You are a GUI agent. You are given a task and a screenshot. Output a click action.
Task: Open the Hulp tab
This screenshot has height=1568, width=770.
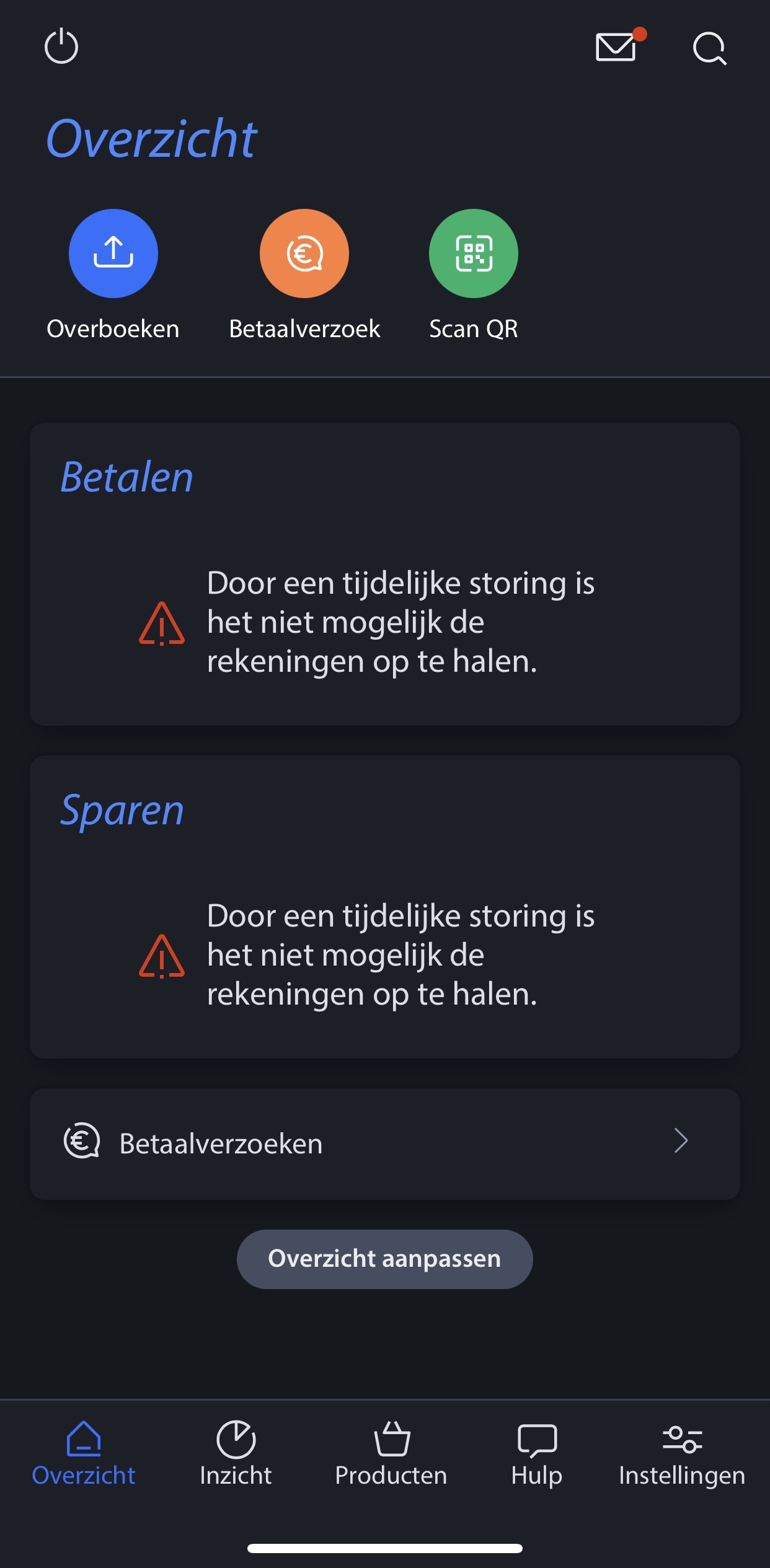[x=537, y=1453]
